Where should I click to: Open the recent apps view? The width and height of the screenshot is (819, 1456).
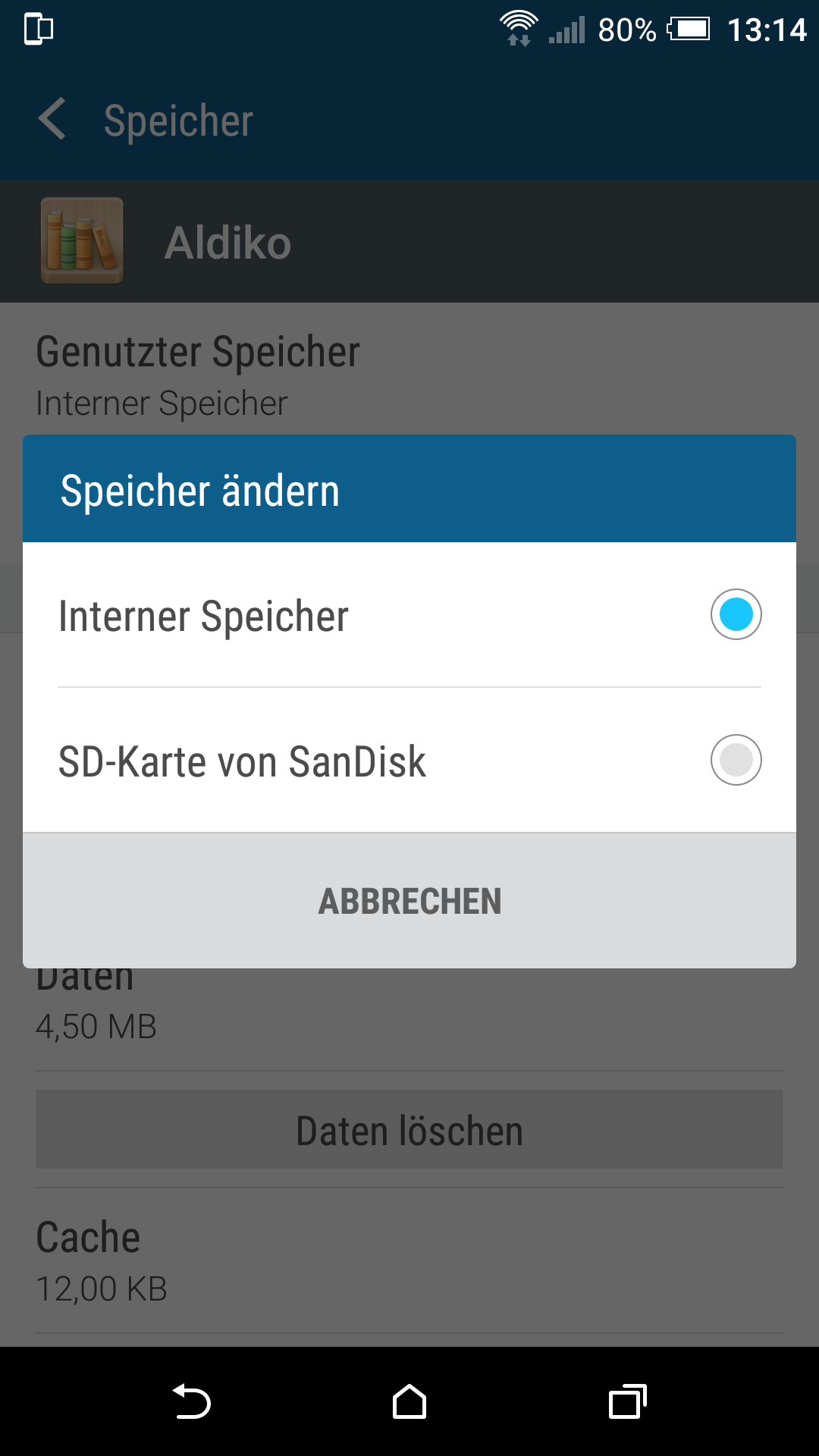628,1401
